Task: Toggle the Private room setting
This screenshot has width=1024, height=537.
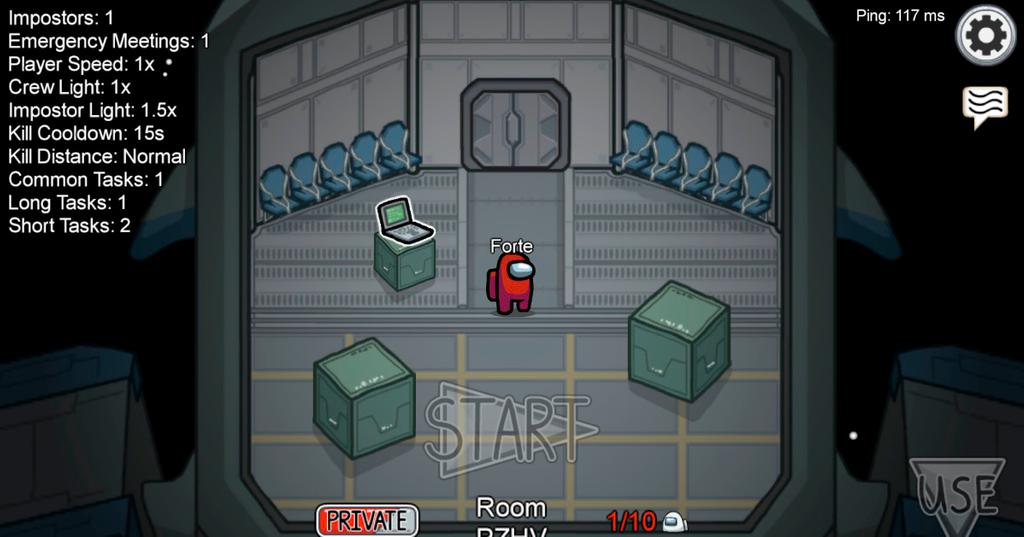Action: pyautogui.click(x=367, y=520)
